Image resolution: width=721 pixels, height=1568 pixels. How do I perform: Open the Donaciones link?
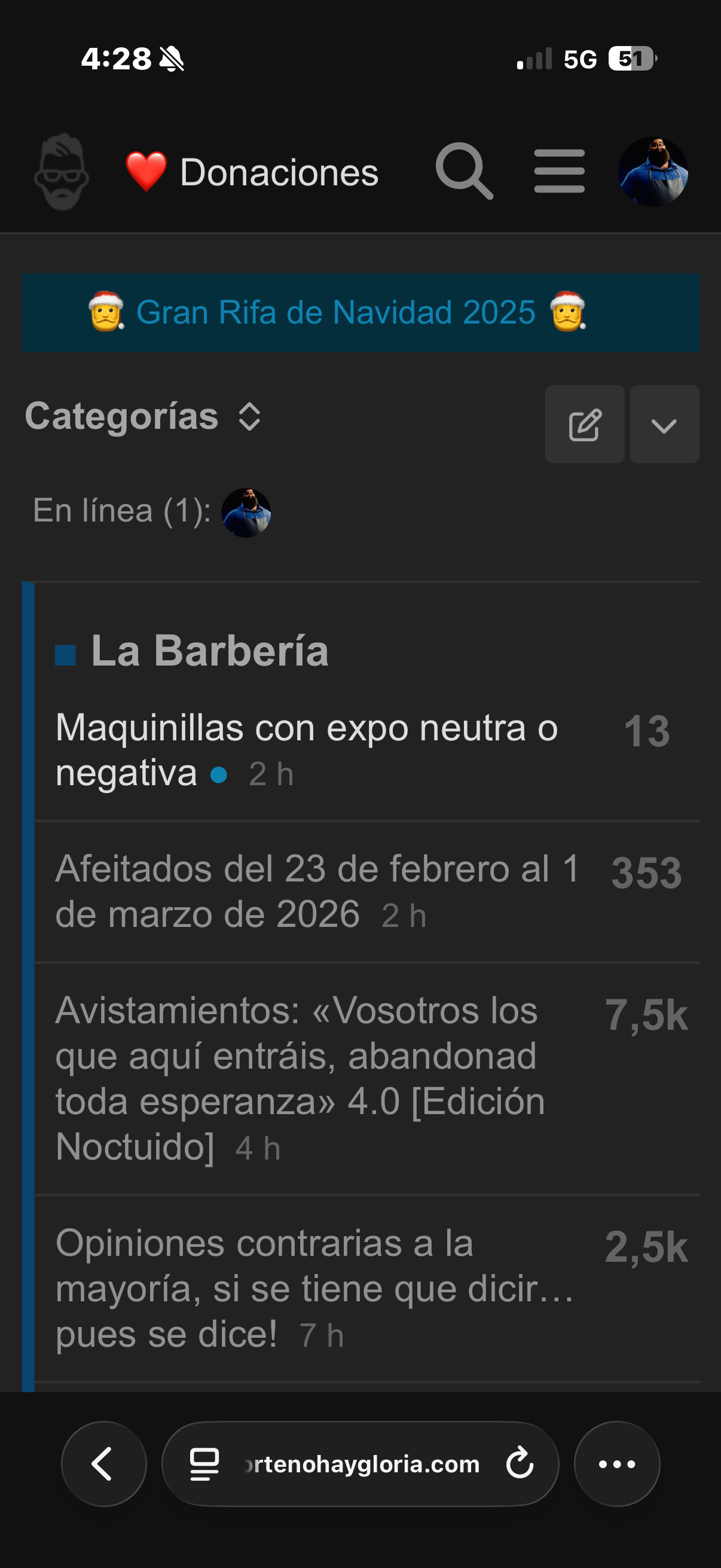(252, 172)
